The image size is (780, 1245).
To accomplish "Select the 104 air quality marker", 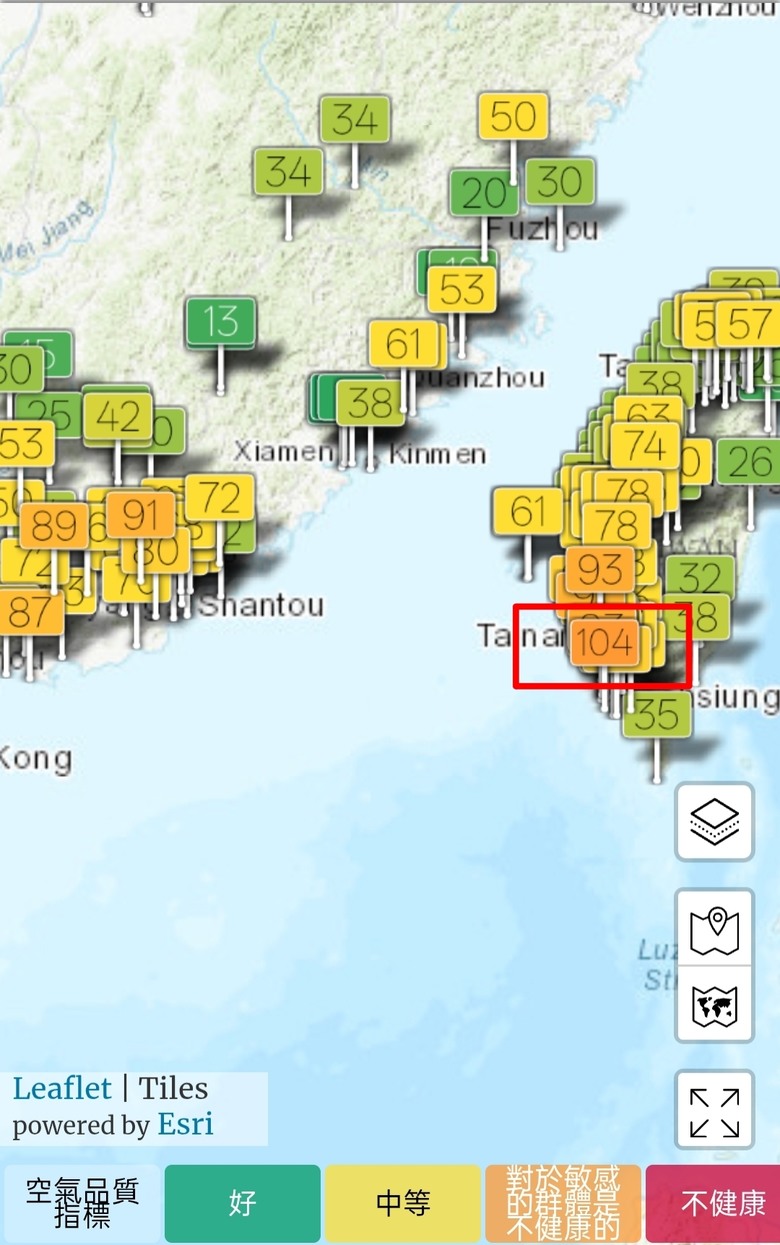I will pos(605,643).
